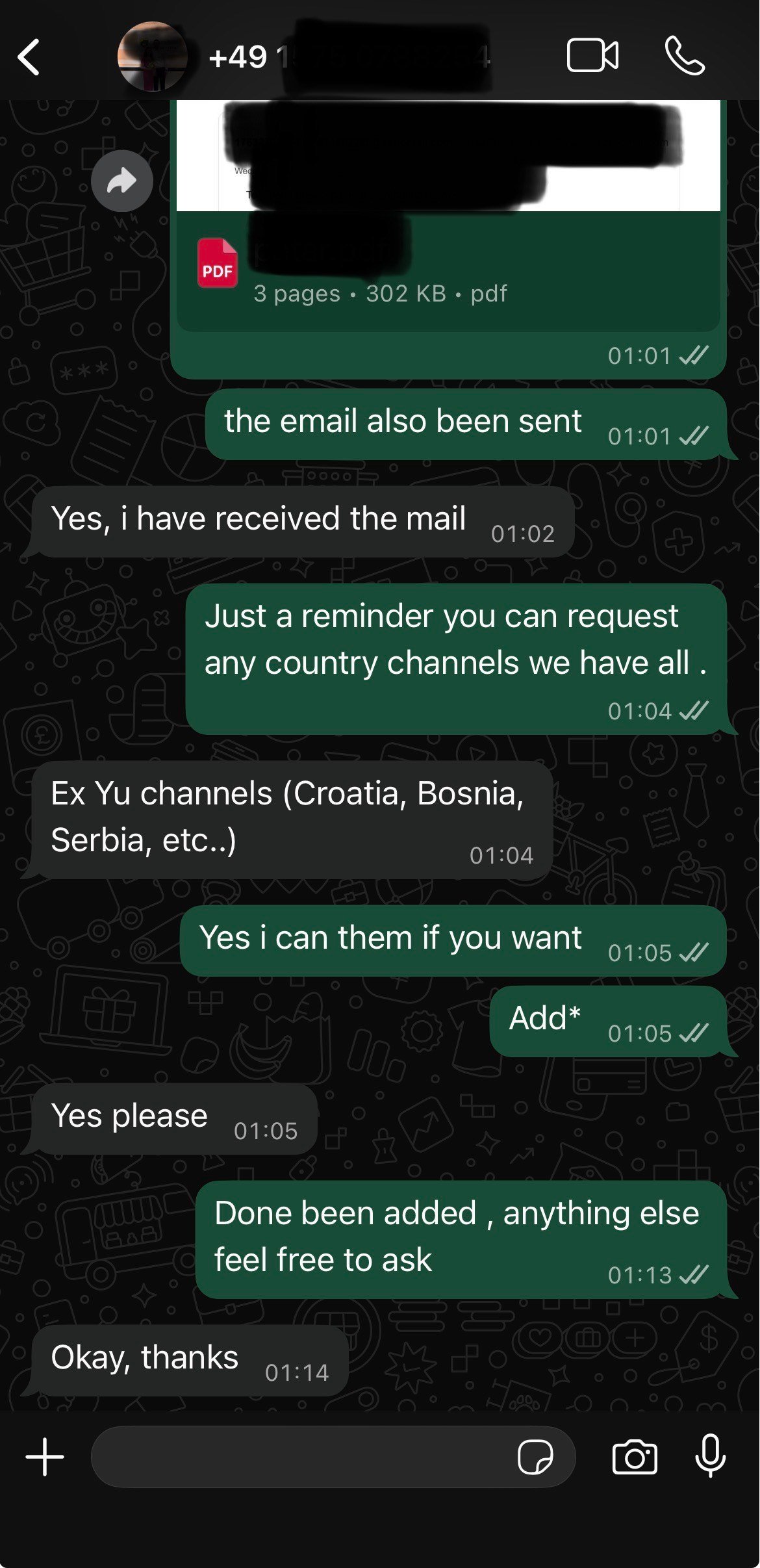Go back to the chat list
The image size is (760, 1568).
point(29,58)
